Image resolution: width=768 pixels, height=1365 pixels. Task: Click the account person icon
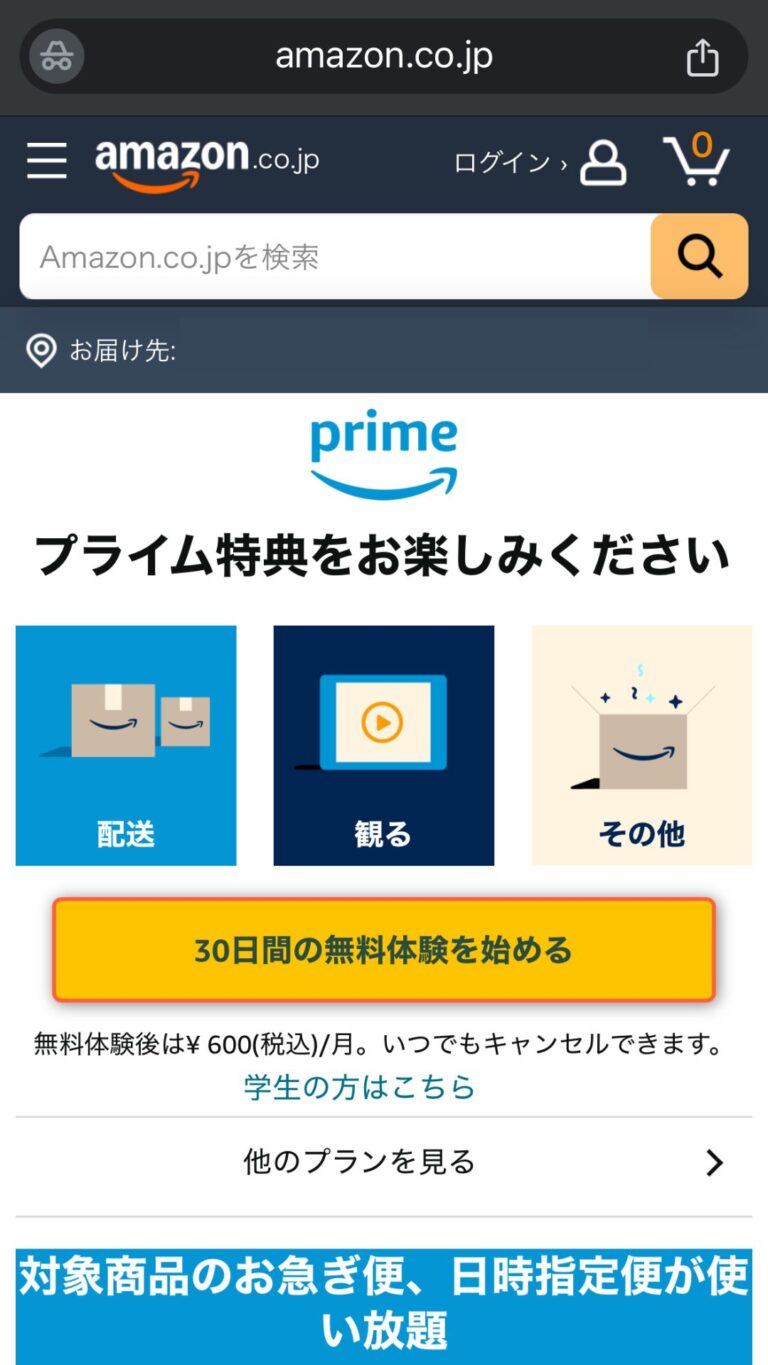[x=604, y=163]
